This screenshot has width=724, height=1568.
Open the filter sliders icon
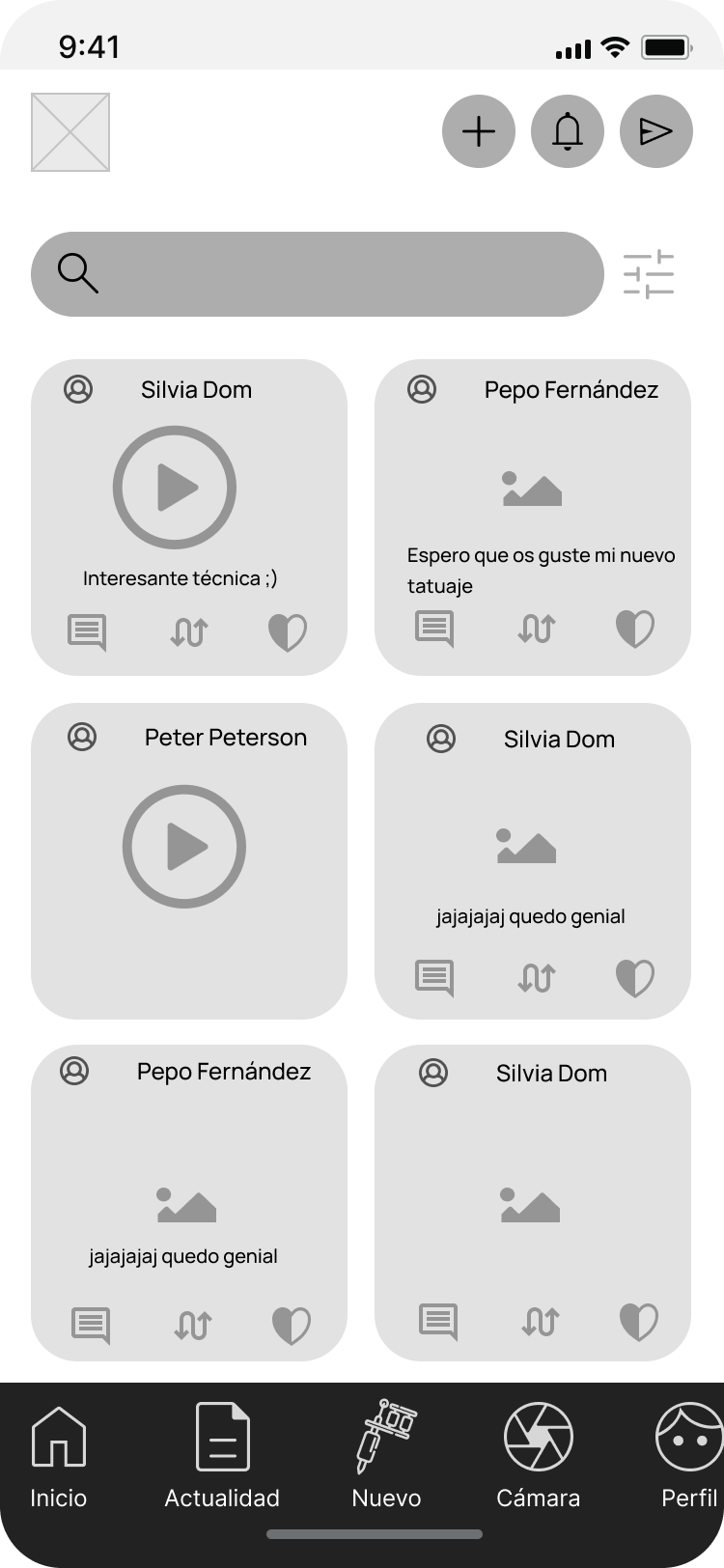tap(649, 274)
